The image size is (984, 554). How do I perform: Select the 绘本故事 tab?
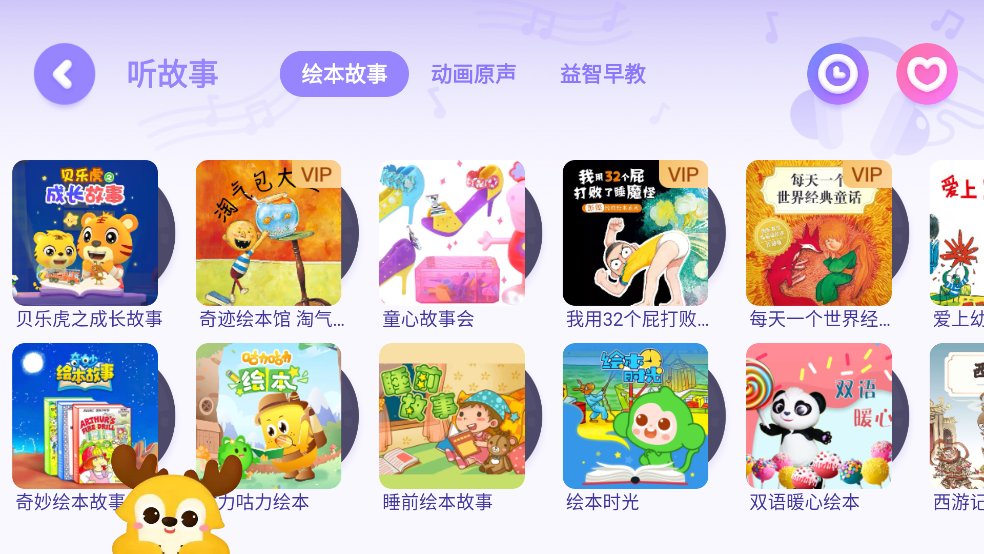pos(344,74)
